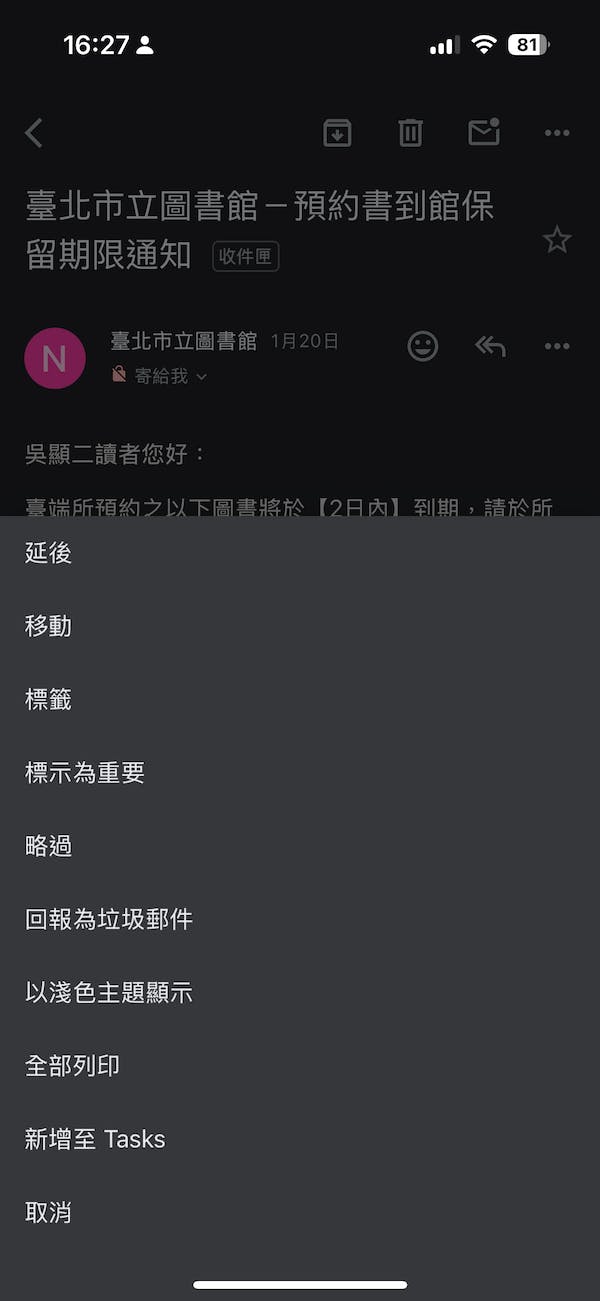Viewport: 600px width, 1301px height.
Task: Choose 移動 to move the email
Action: pos(49,626)
